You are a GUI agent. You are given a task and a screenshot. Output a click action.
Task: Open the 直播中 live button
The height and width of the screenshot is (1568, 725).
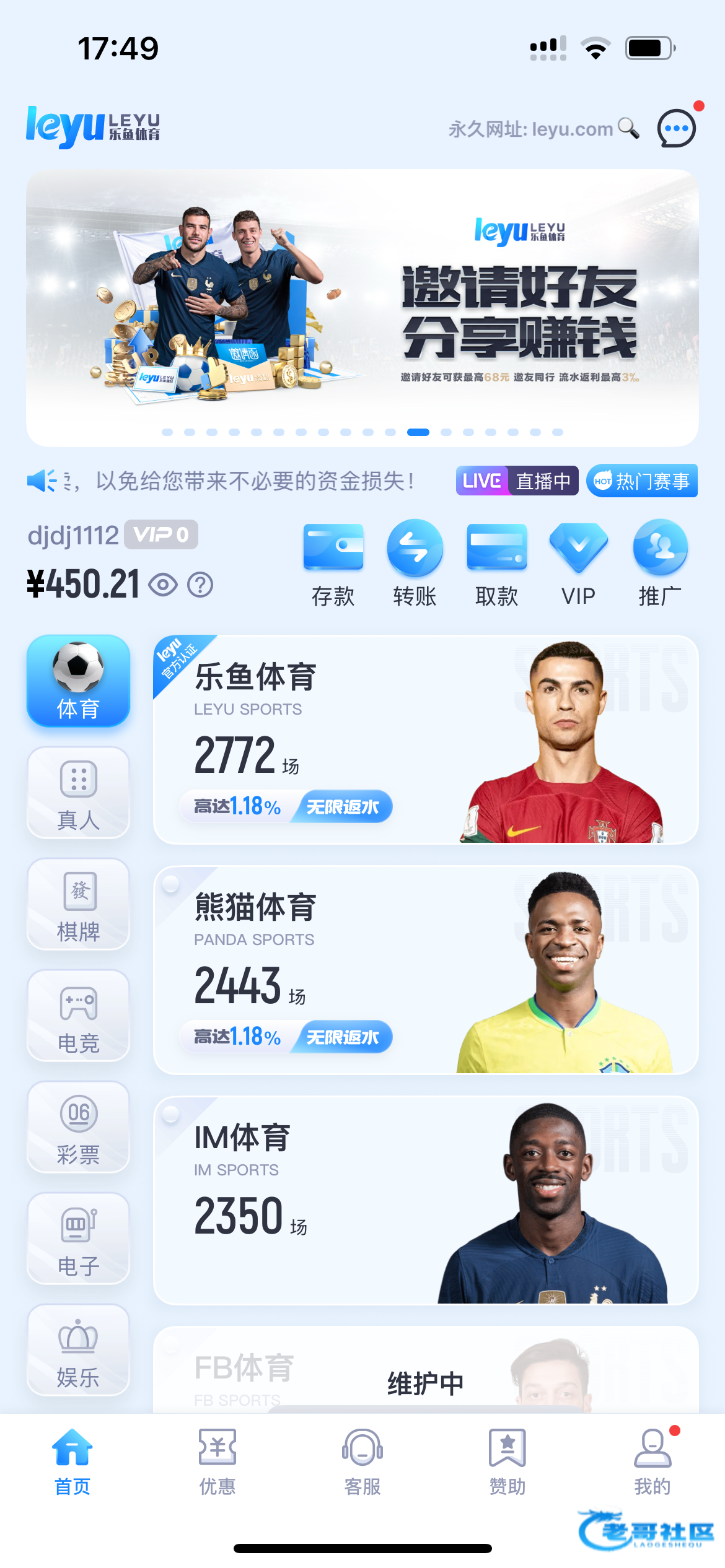[x=517, y=481]
